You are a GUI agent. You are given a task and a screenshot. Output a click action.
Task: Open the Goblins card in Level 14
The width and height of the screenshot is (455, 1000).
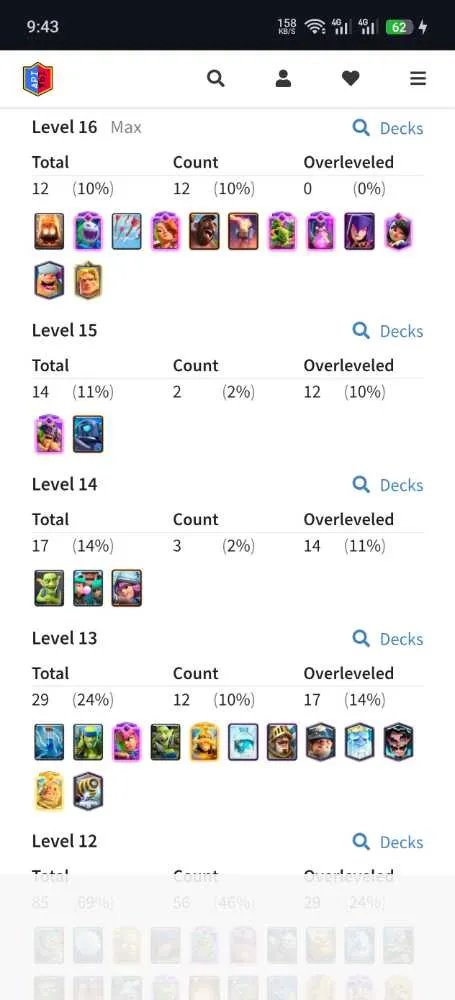(49, 588)
